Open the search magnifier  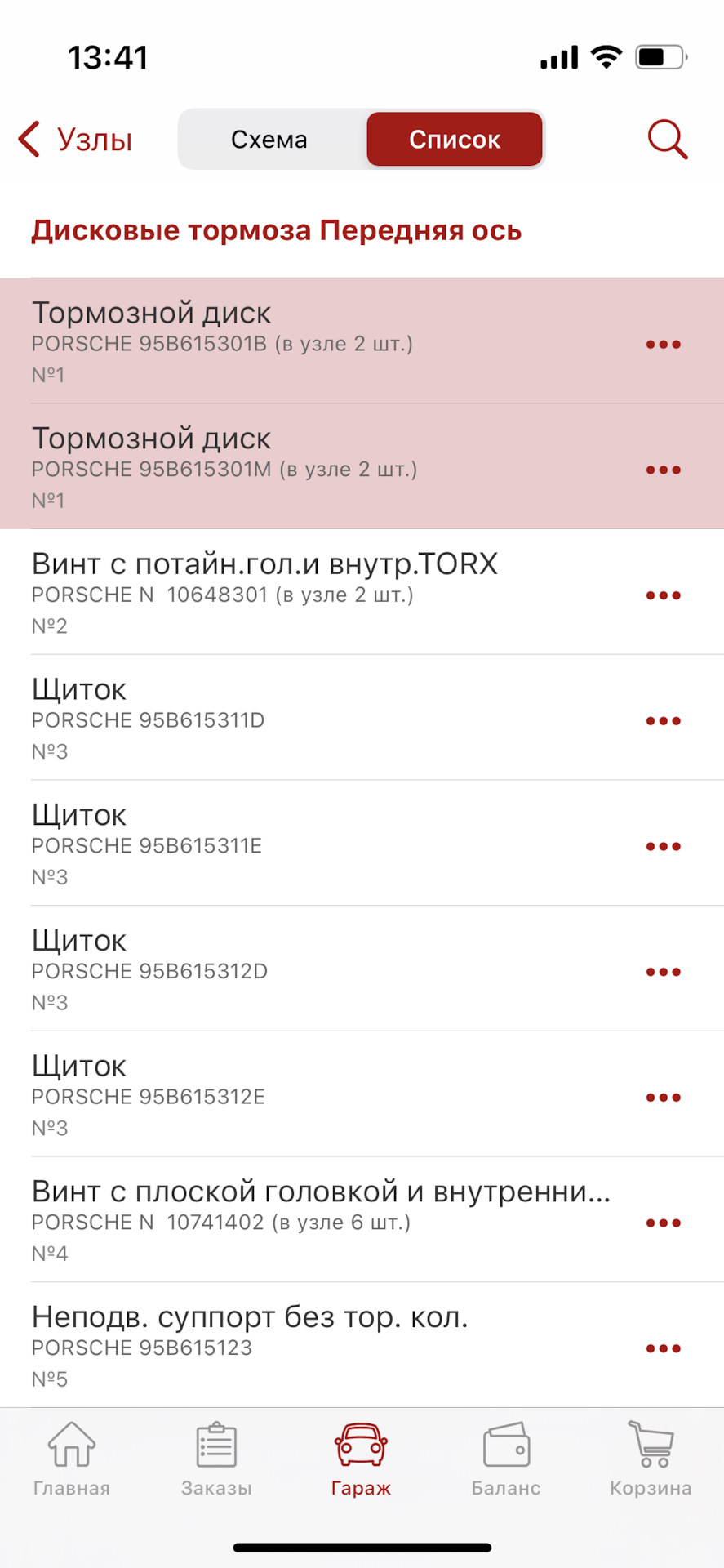667,140
